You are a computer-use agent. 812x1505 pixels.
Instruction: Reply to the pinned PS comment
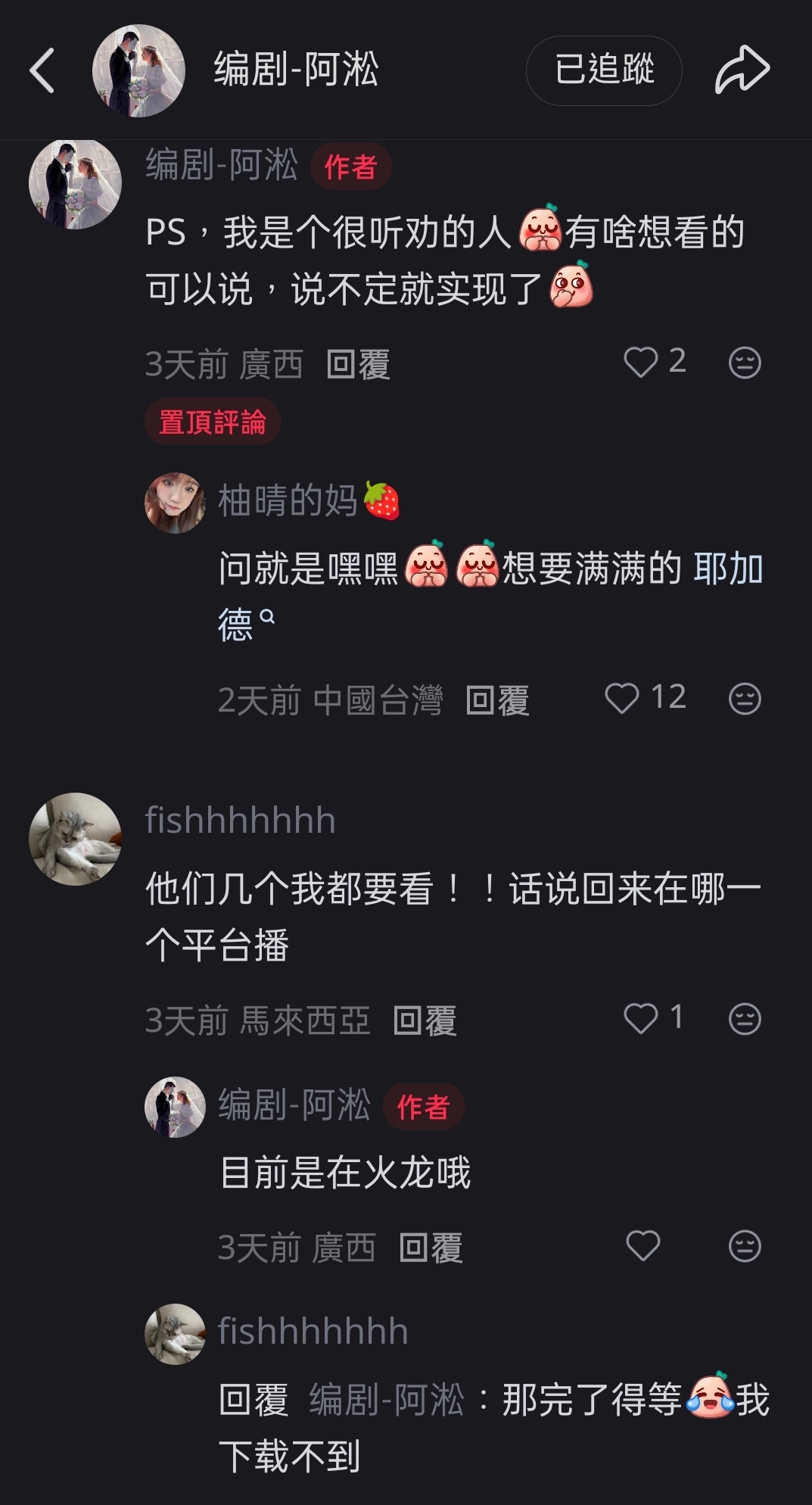pos(358,364)
